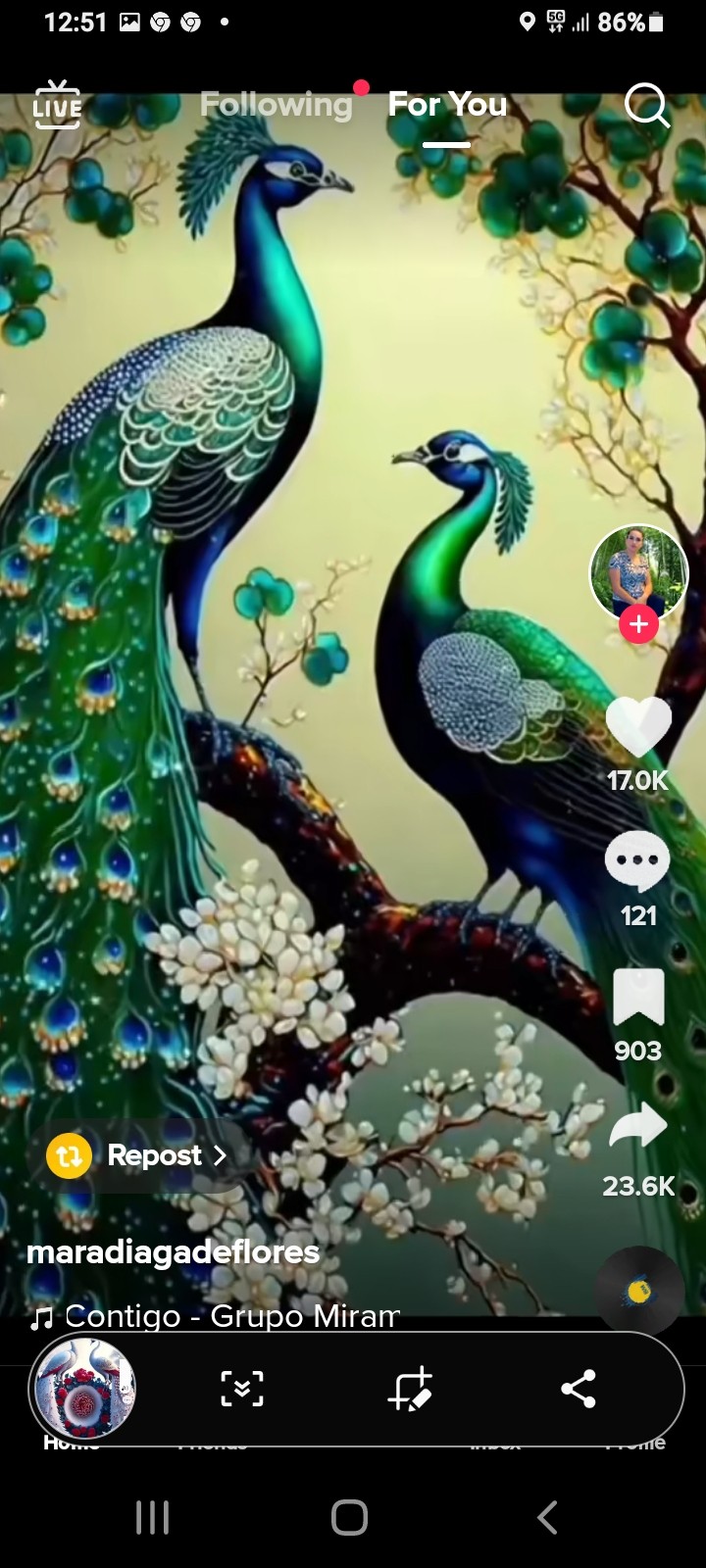
Task: Open the recent apps button
Action: [152, 1517]
